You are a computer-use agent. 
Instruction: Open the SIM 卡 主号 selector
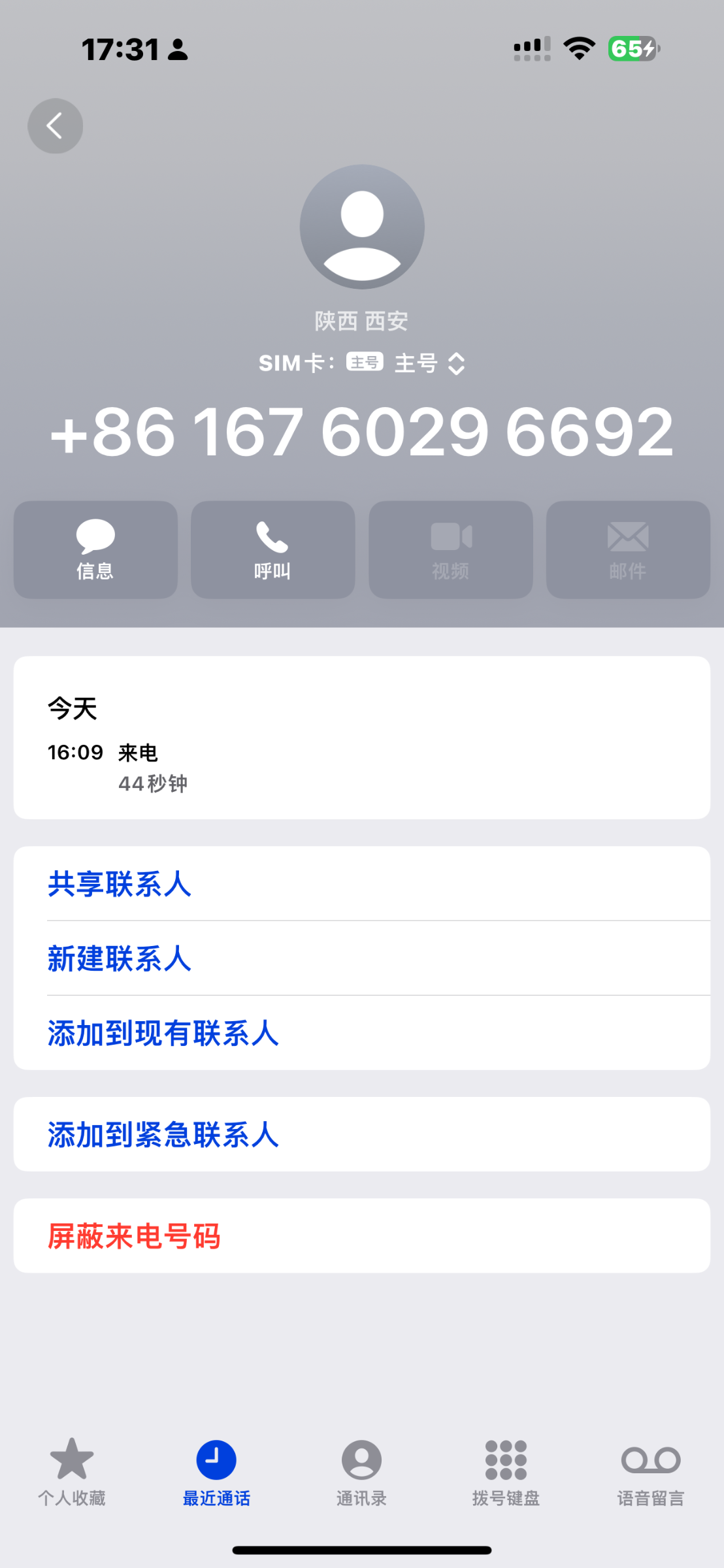pyautogui.click(x=362, y=363)
